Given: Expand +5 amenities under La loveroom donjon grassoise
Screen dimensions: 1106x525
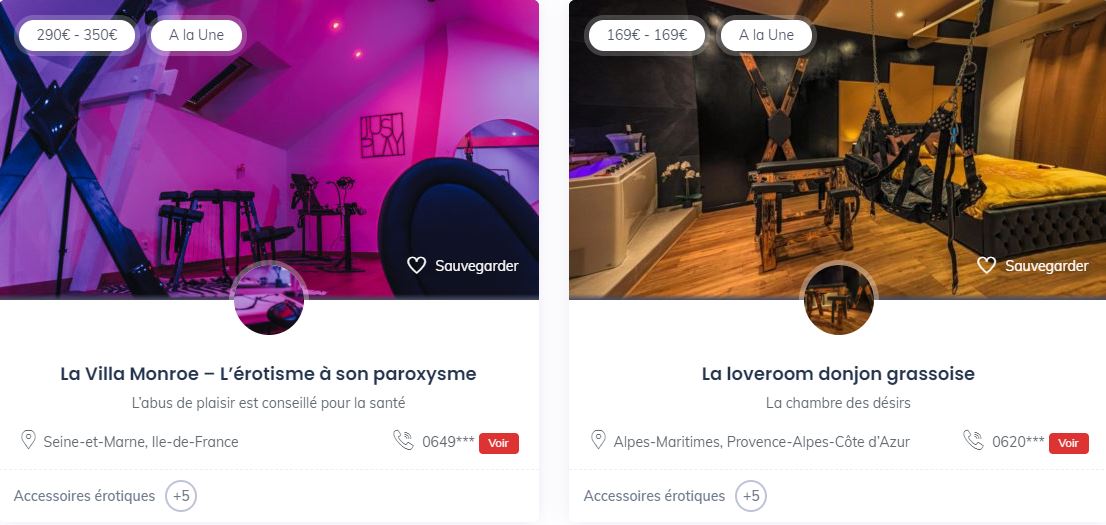Looking at the screenshot, I should click(x=751, y=496).
